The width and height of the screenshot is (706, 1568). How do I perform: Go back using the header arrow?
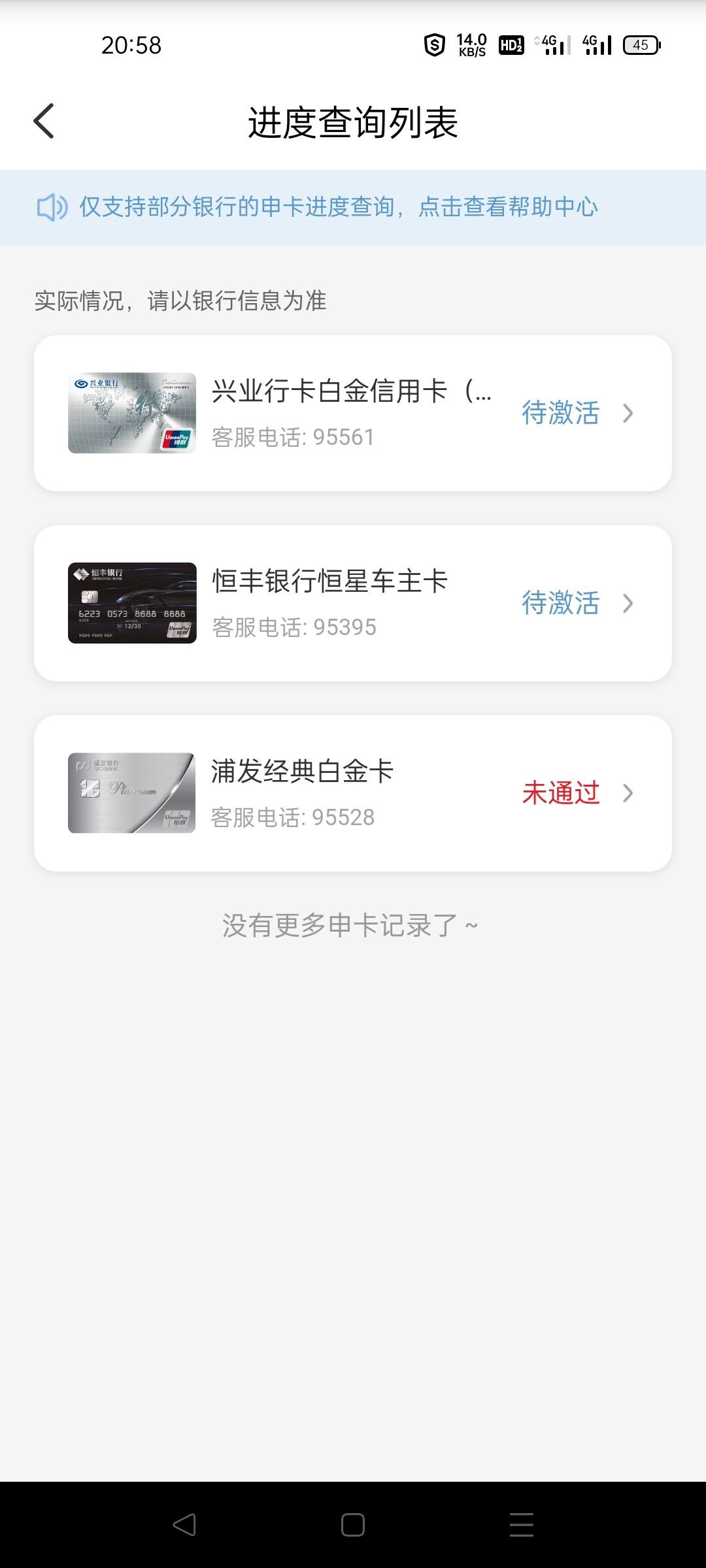44,122
